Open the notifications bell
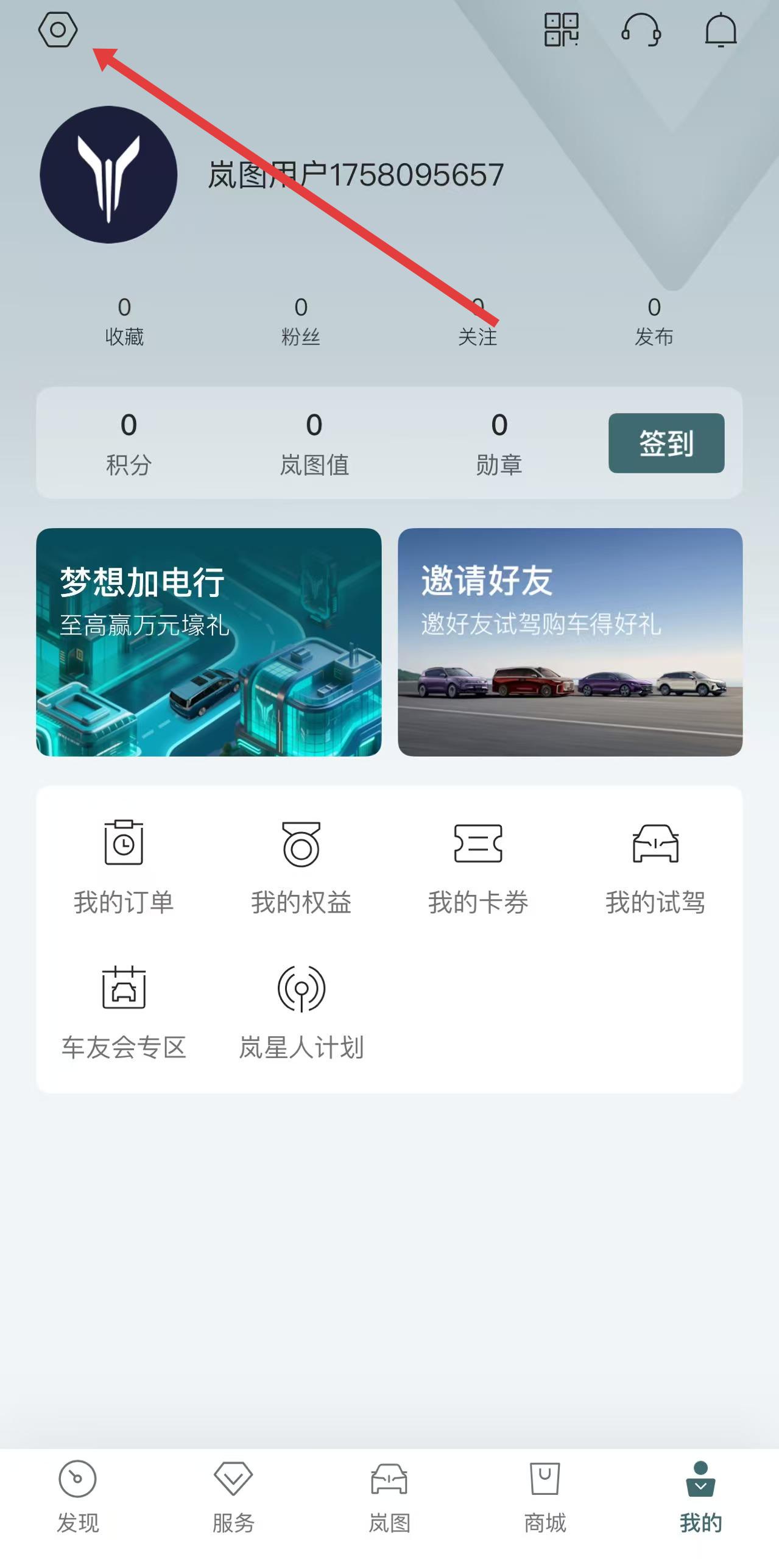The width and height of the screenshot is (779, 1568). [x=721, y=30]
